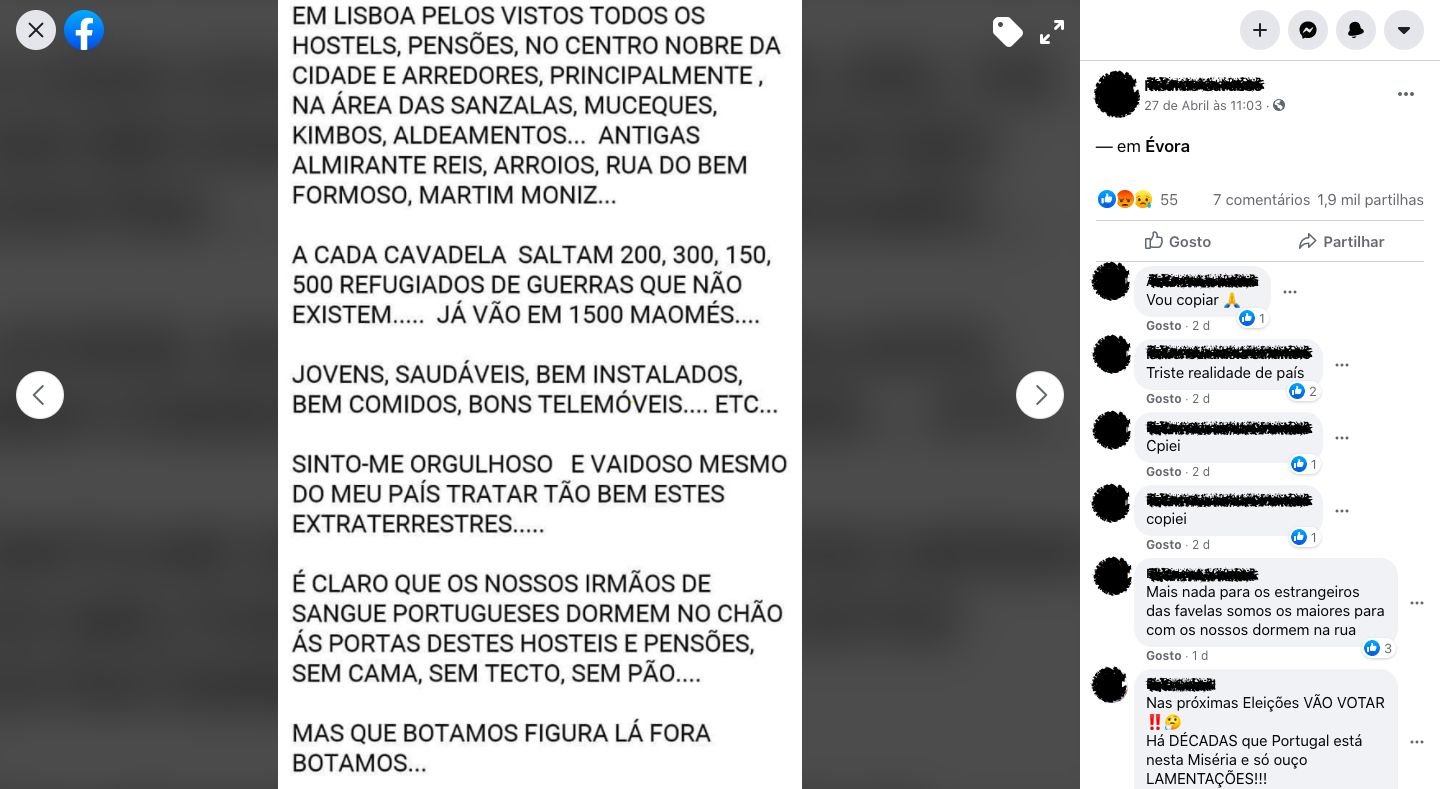
Task: Like the 'Vou copiar' comment
Action: (1163, 325)
